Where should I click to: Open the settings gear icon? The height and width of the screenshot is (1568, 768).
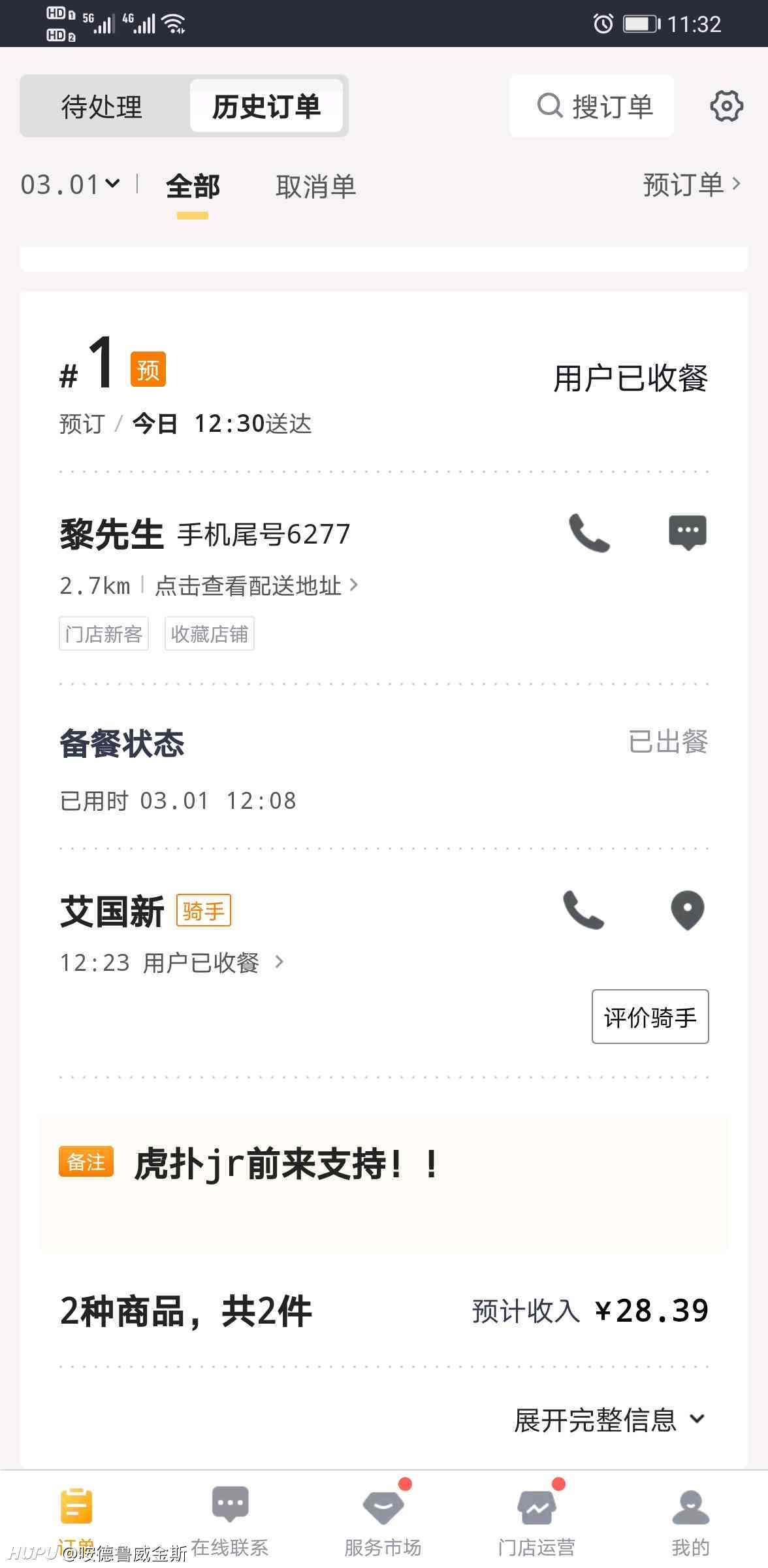[x=726, y=106]
